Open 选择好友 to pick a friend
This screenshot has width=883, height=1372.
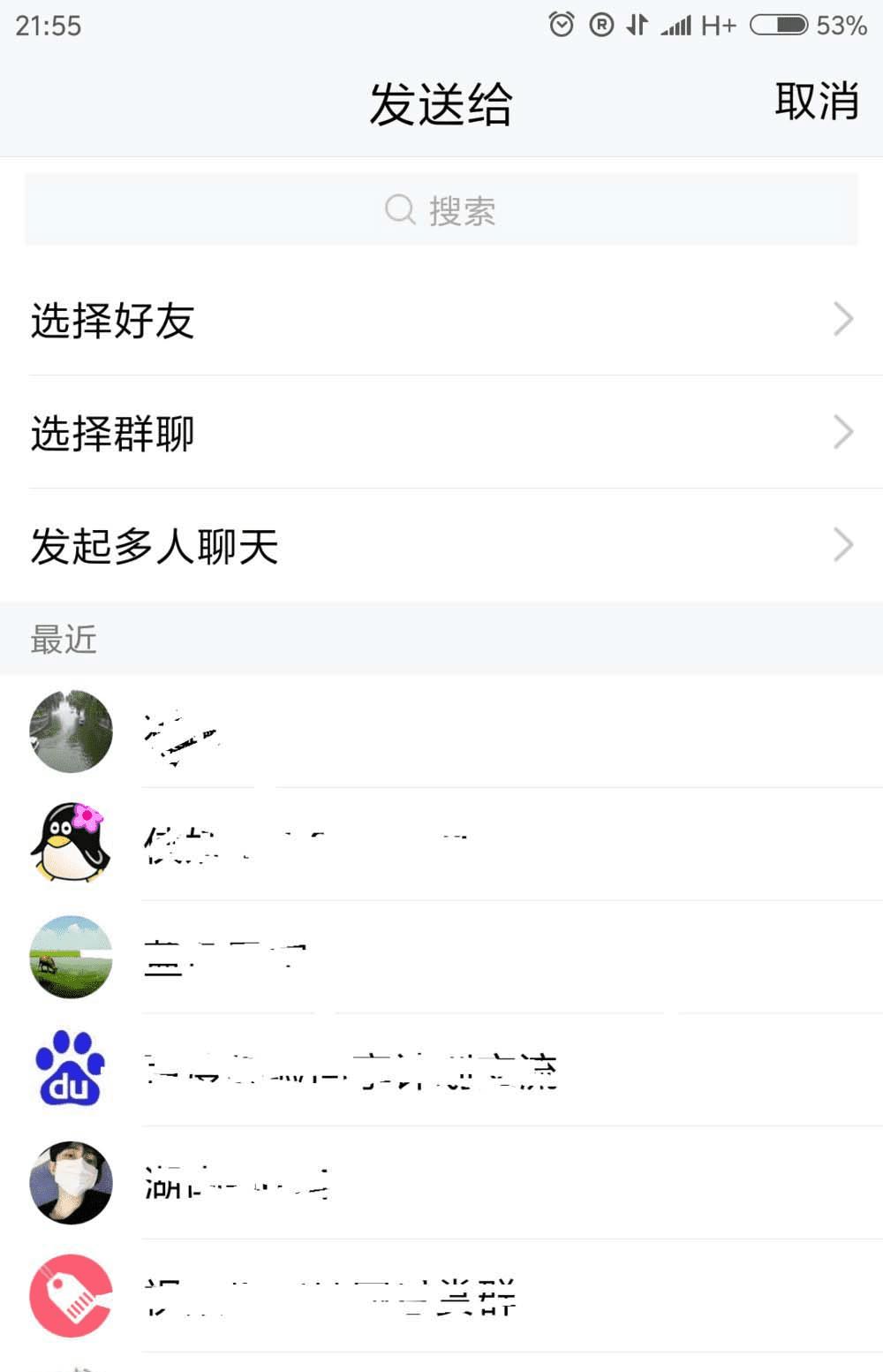tap(441, 320)
